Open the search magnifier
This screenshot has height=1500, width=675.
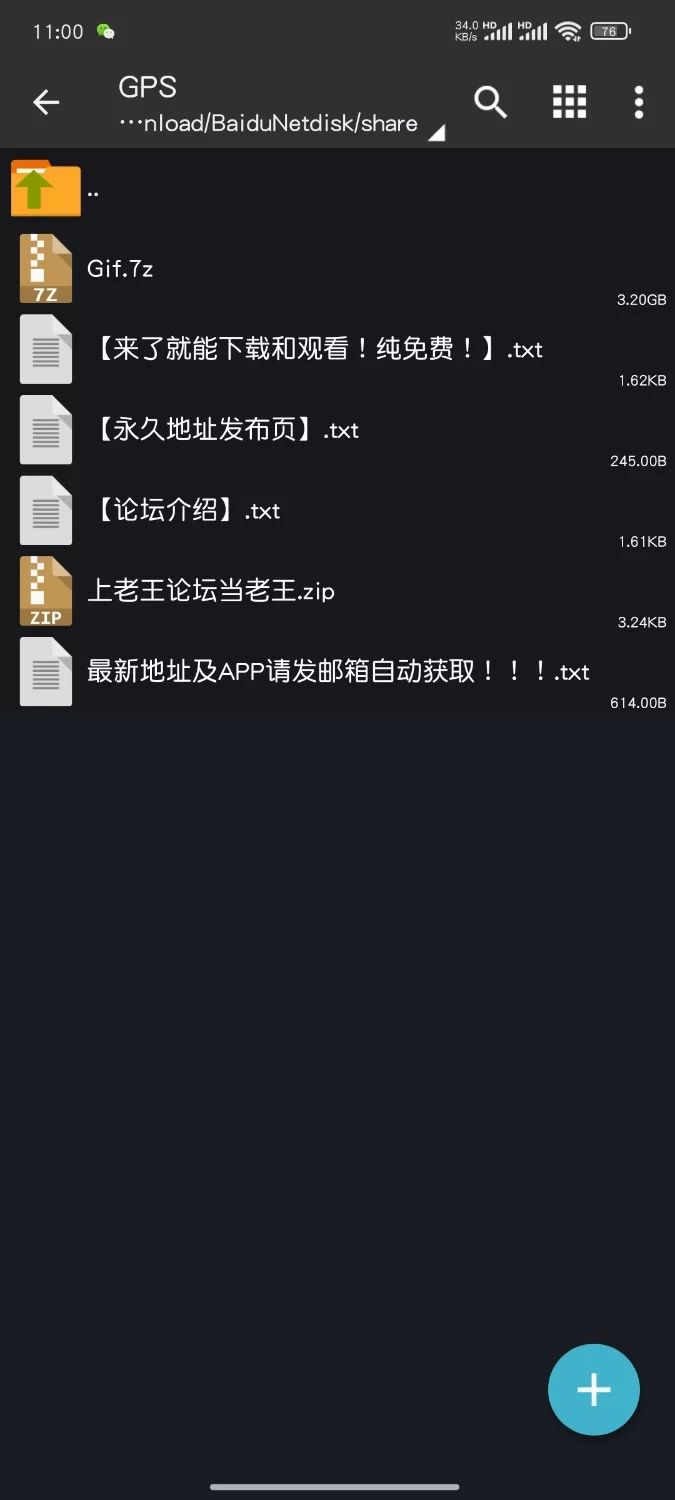pos(490,102)
